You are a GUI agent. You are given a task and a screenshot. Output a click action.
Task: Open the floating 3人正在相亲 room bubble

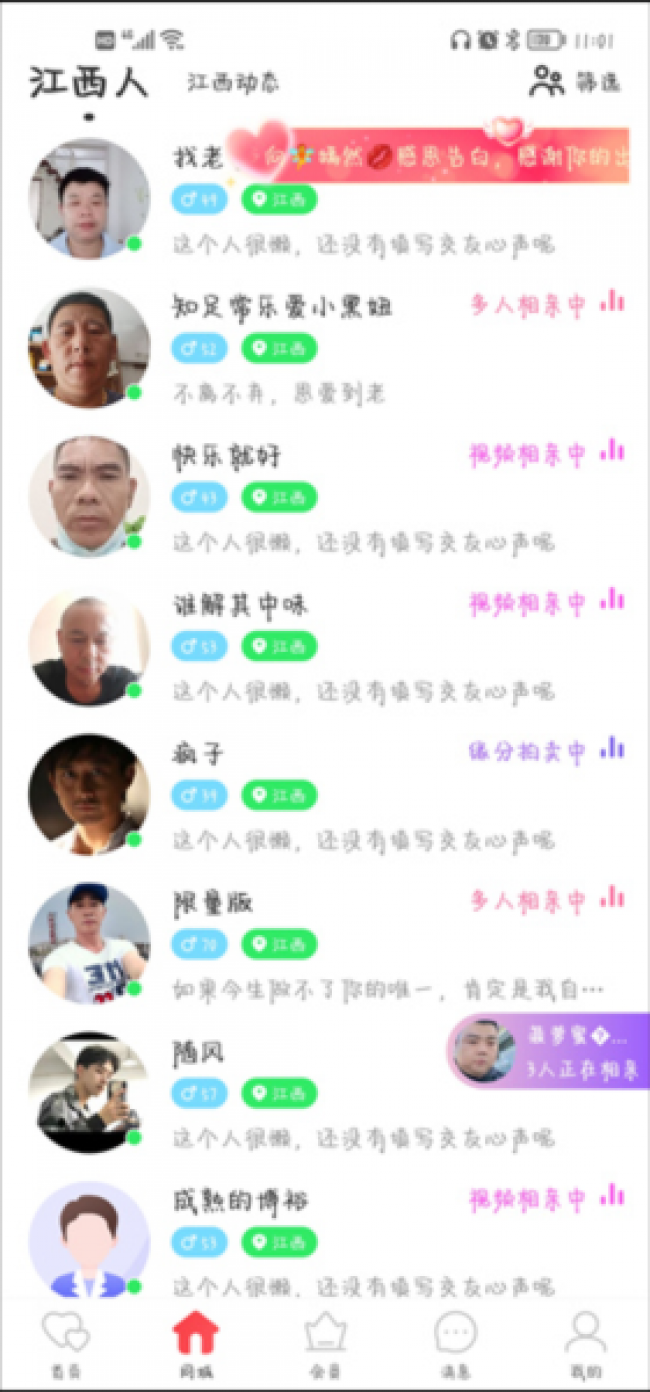548,1050
